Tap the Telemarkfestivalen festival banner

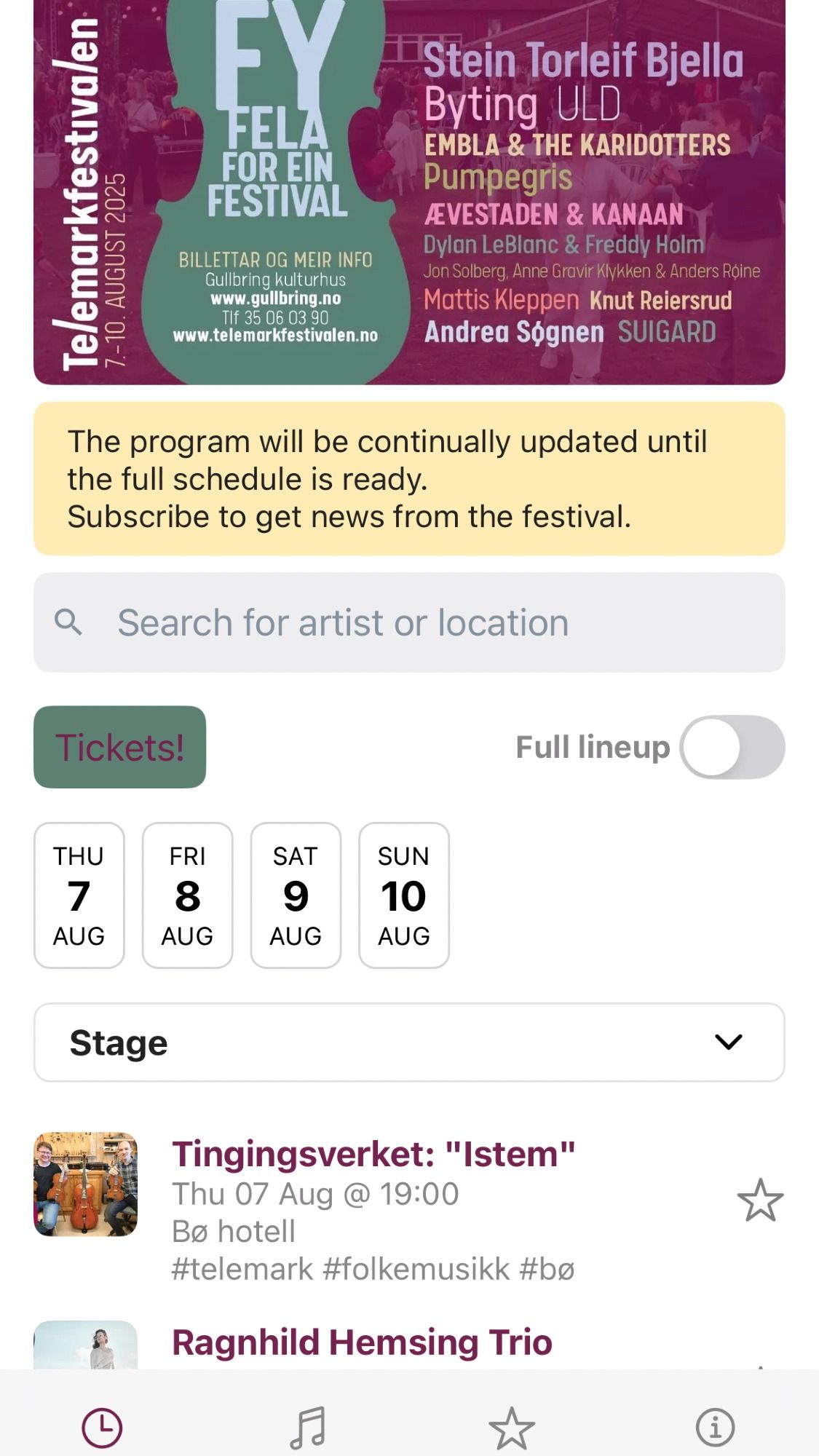tap(409, 192)
